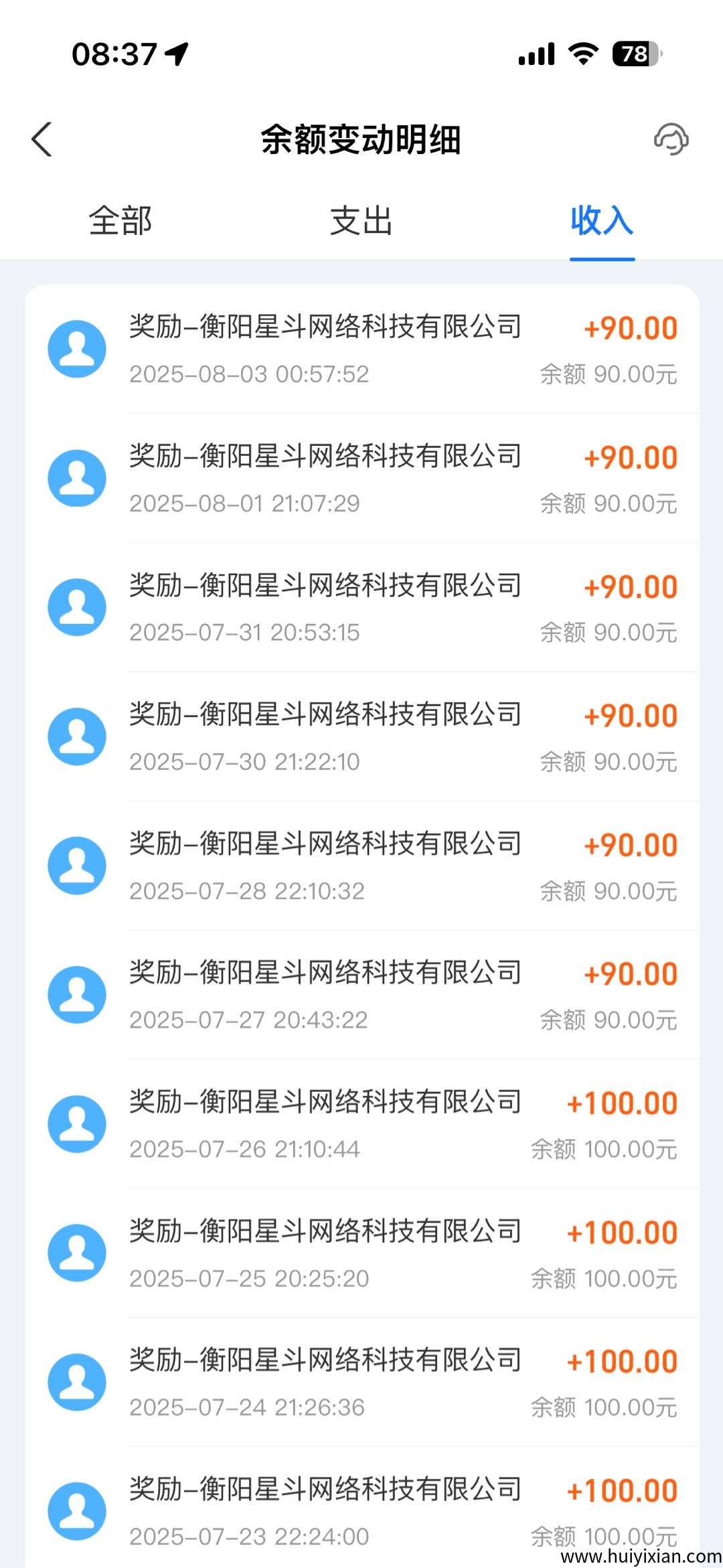Tap avatar icon on the 2025-07-28 entry
The width and height of the screenshot is (723, 1568).
click(76, 864)
